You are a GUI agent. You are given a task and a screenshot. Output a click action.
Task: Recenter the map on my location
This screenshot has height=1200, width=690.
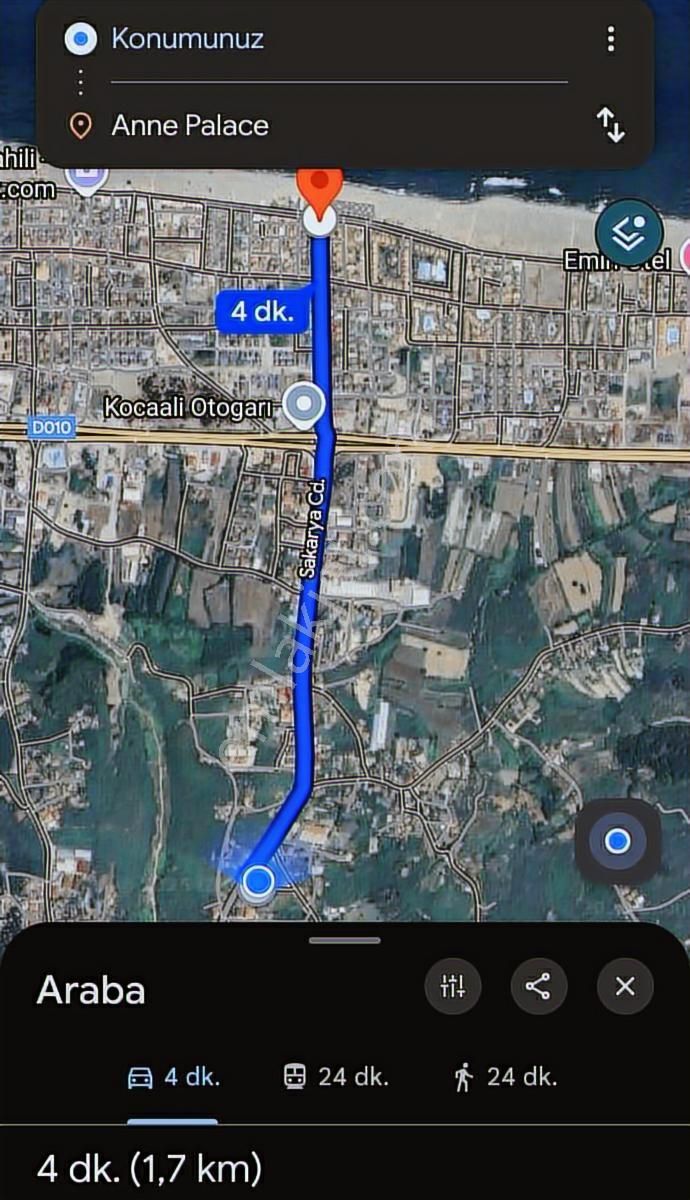(x=617, y=841)
